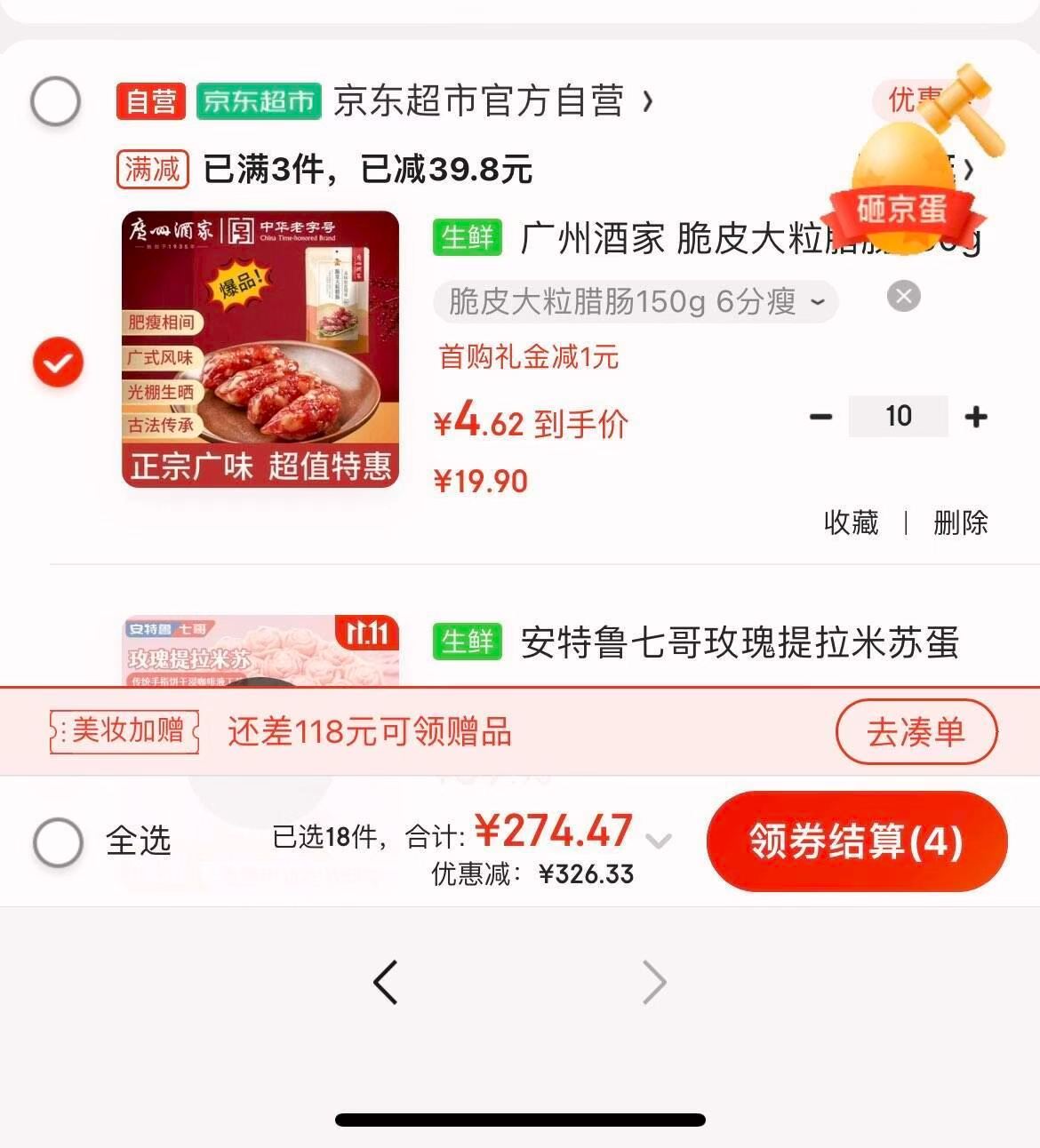Select the 京东超市官方自营 store checkbox
Screen dimensions: 1040x1148
point(55,100)
